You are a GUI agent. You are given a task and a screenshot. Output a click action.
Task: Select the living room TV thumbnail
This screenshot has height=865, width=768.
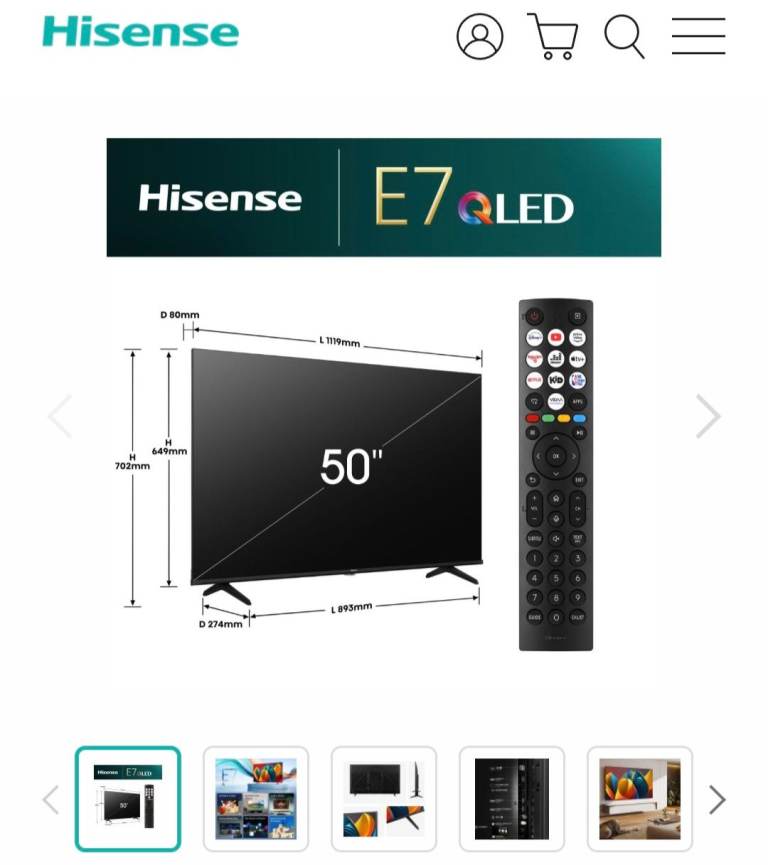coord(640,799)
